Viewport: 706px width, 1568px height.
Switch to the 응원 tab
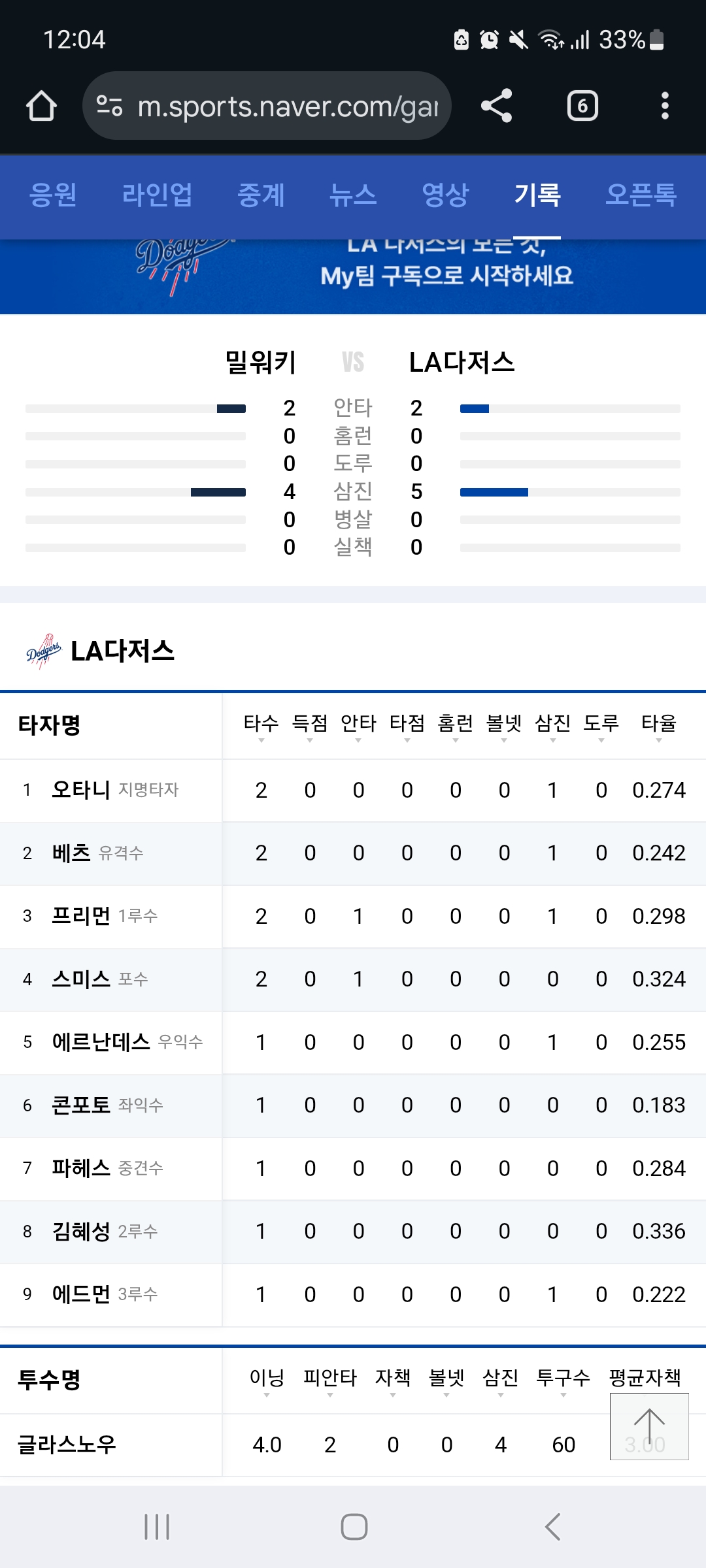(x=53, y=195)
